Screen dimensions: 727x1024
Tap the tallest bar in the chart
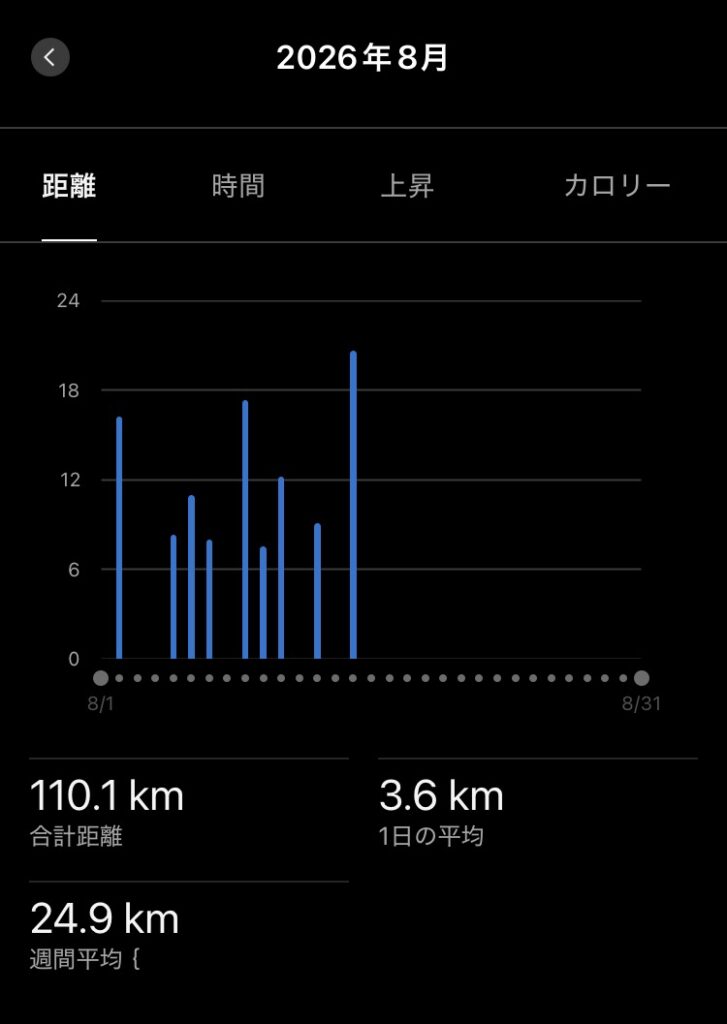point(353,505)
